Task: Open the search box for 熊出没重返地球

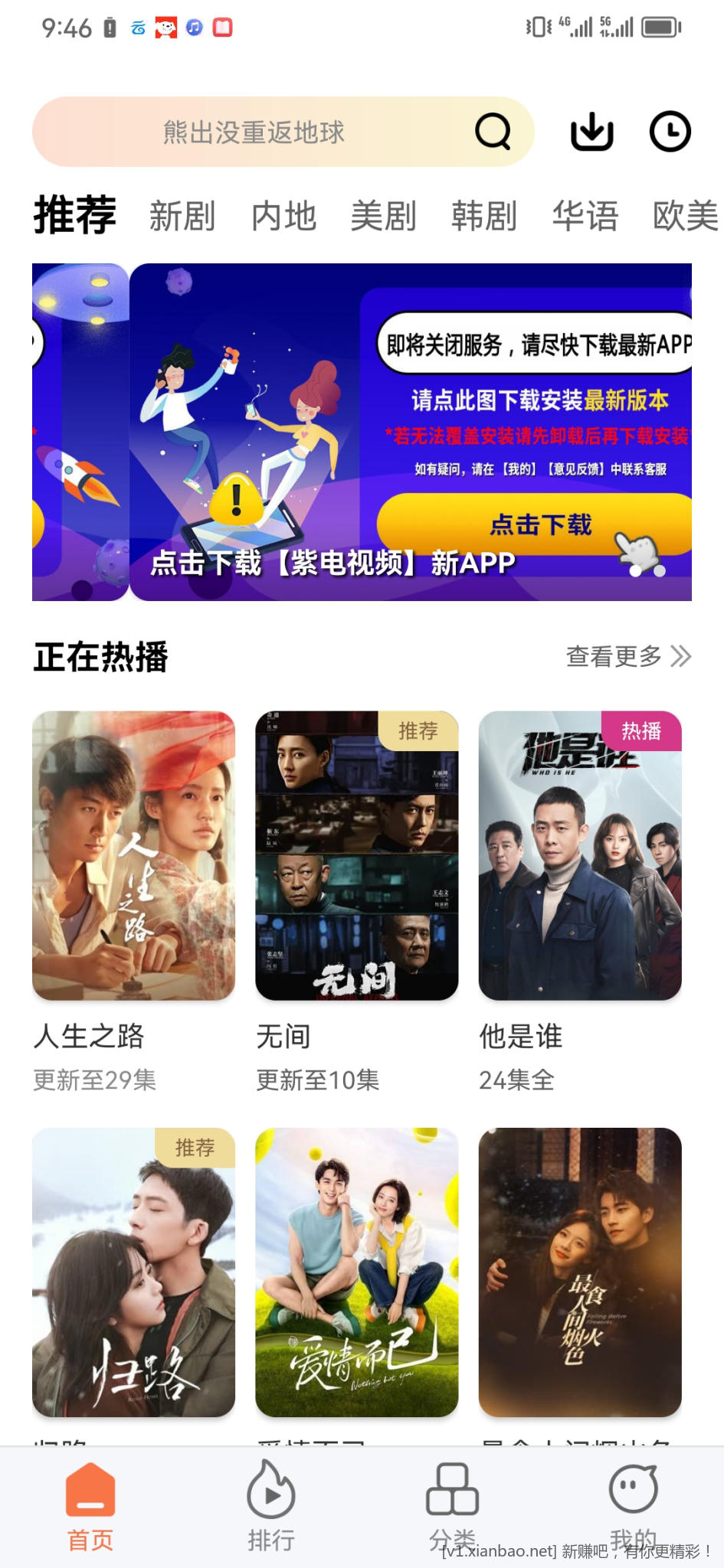Action: [x=254, y=132]
